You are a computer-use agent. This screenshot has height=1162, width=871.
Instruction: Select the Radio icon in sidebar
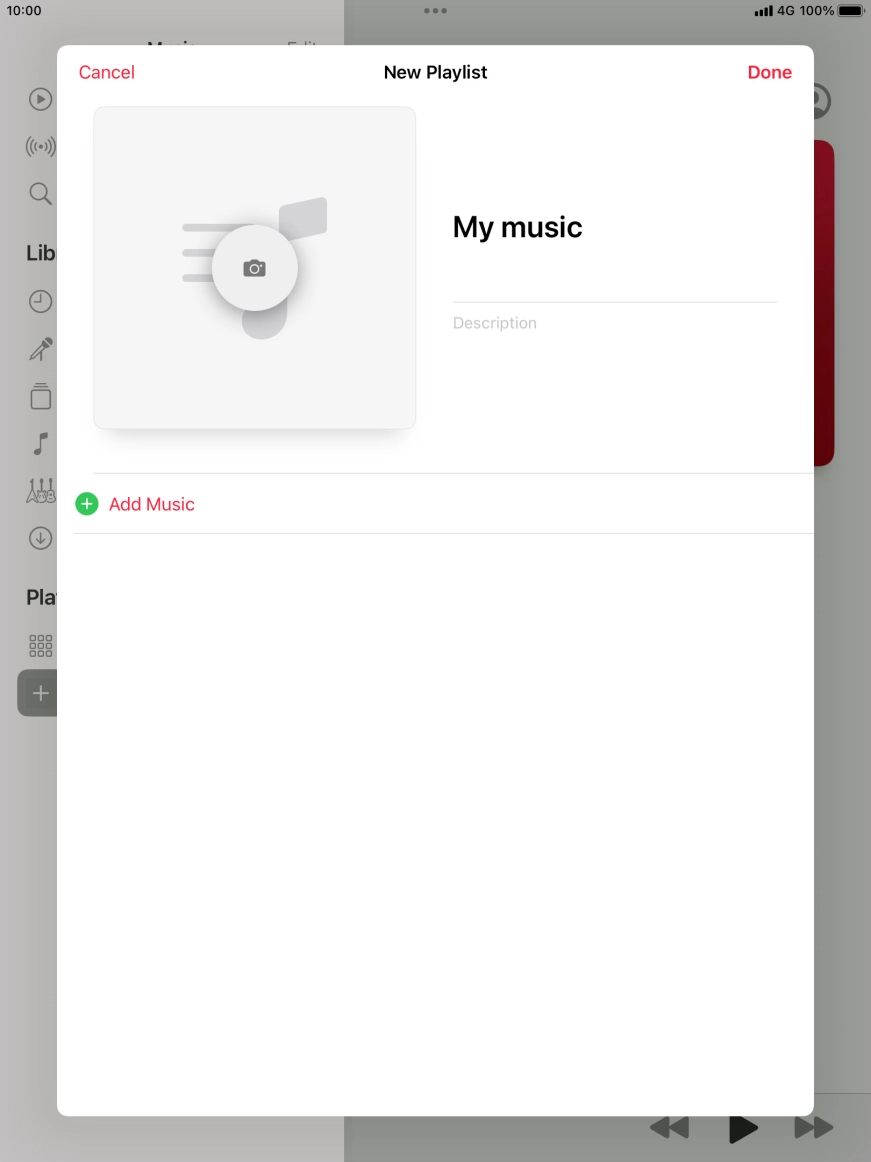[x=40, y=146]
